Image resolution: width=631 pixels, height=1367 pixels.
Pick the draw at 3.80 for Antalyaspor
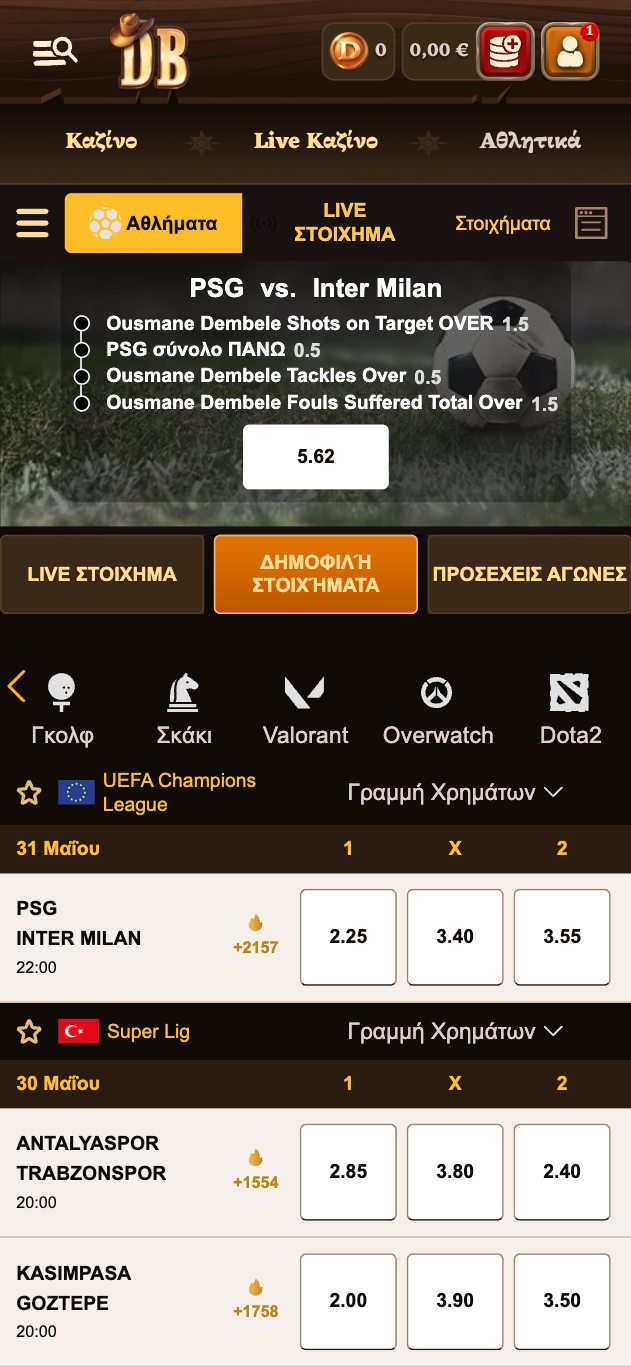[455, 1172]
